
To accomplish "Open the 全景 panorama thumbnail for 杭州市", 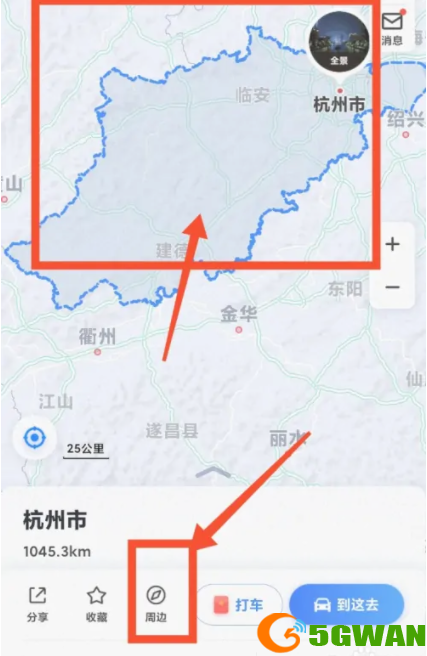I will [x=339, y=41].
